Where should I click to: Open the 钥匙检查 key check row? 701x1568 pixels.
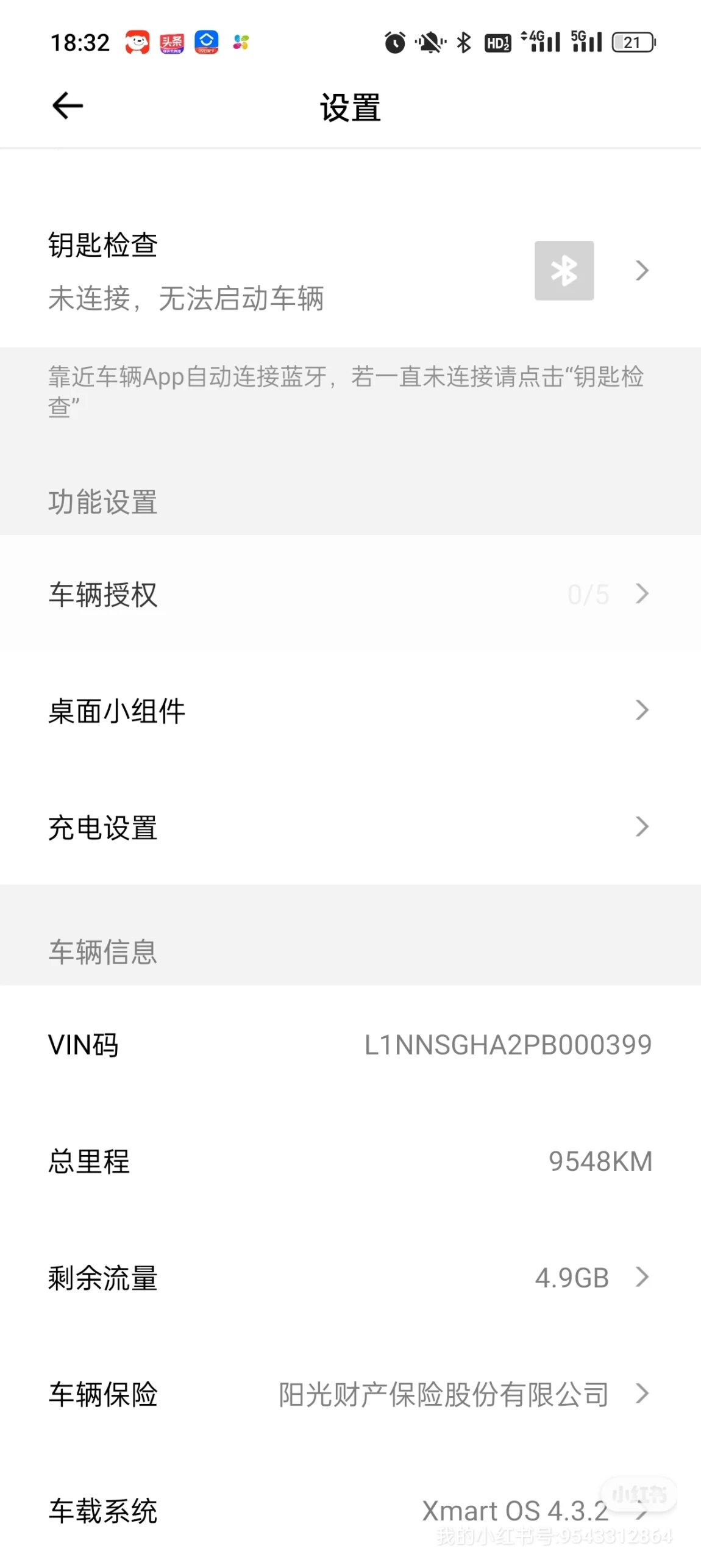tap(350, 271)
